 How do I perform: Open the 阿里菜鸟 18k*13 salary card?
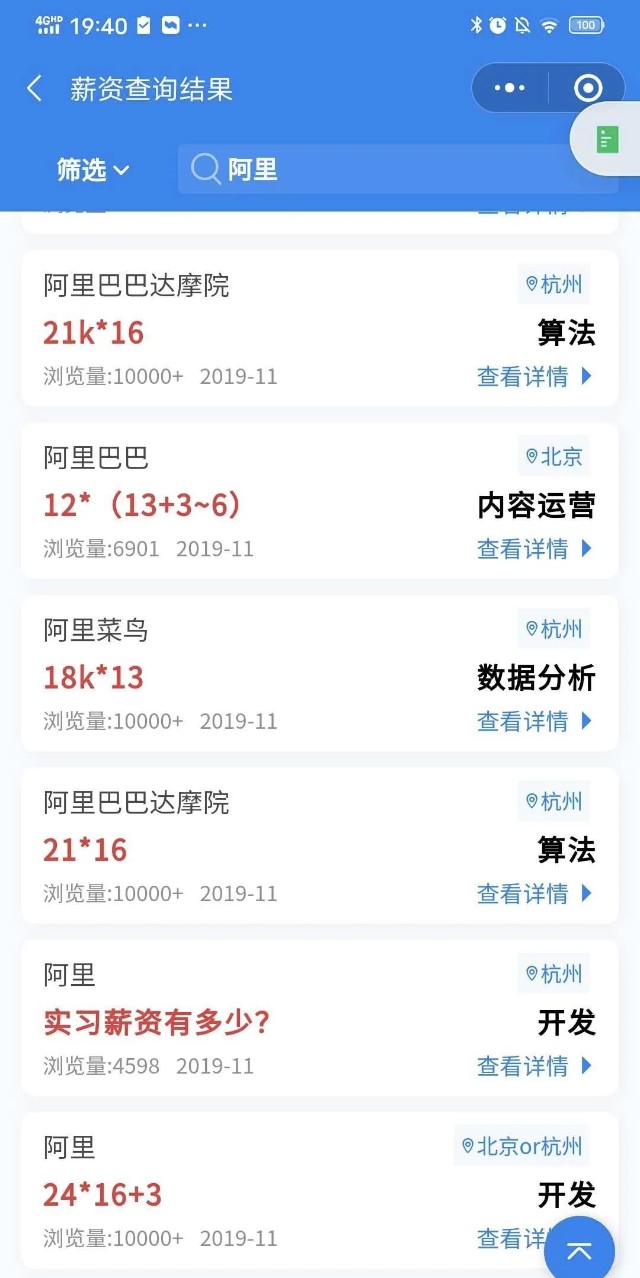(250, 675)
